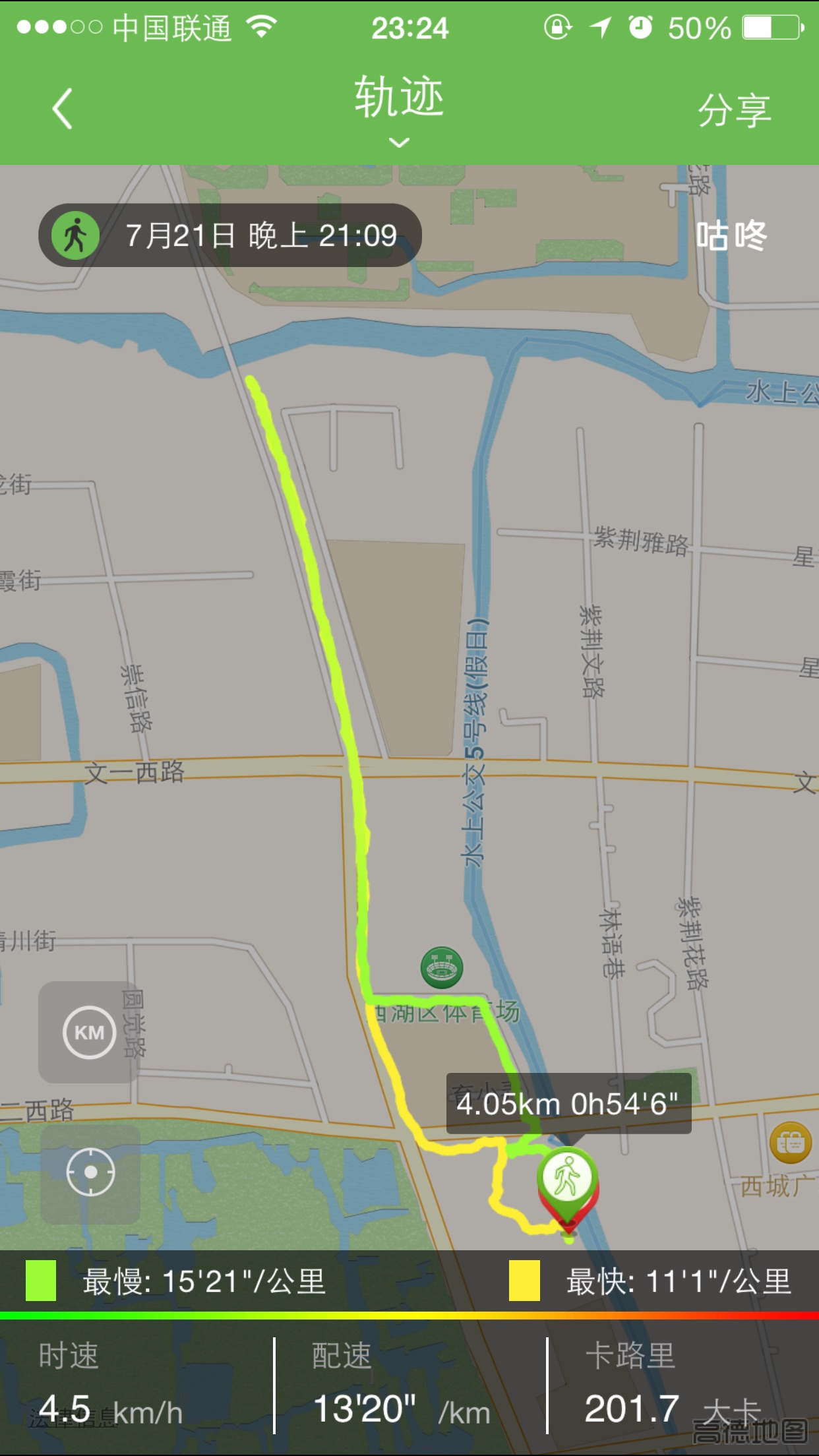Go back using the top-left arrow
The height and width of the screenshot is (1456, 819).
point(63,109)
